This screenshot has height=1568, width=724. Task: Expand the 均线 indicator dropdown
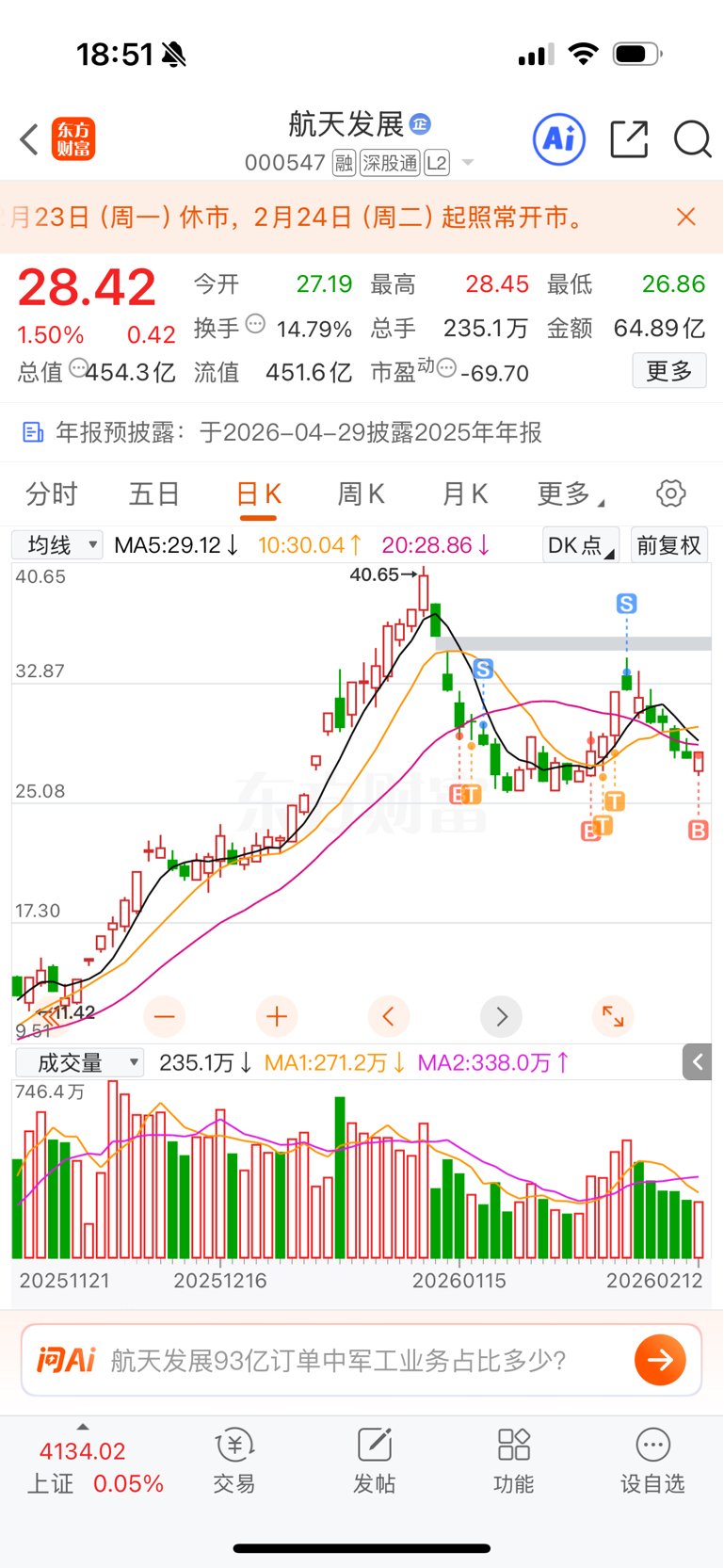pos(56,545)
